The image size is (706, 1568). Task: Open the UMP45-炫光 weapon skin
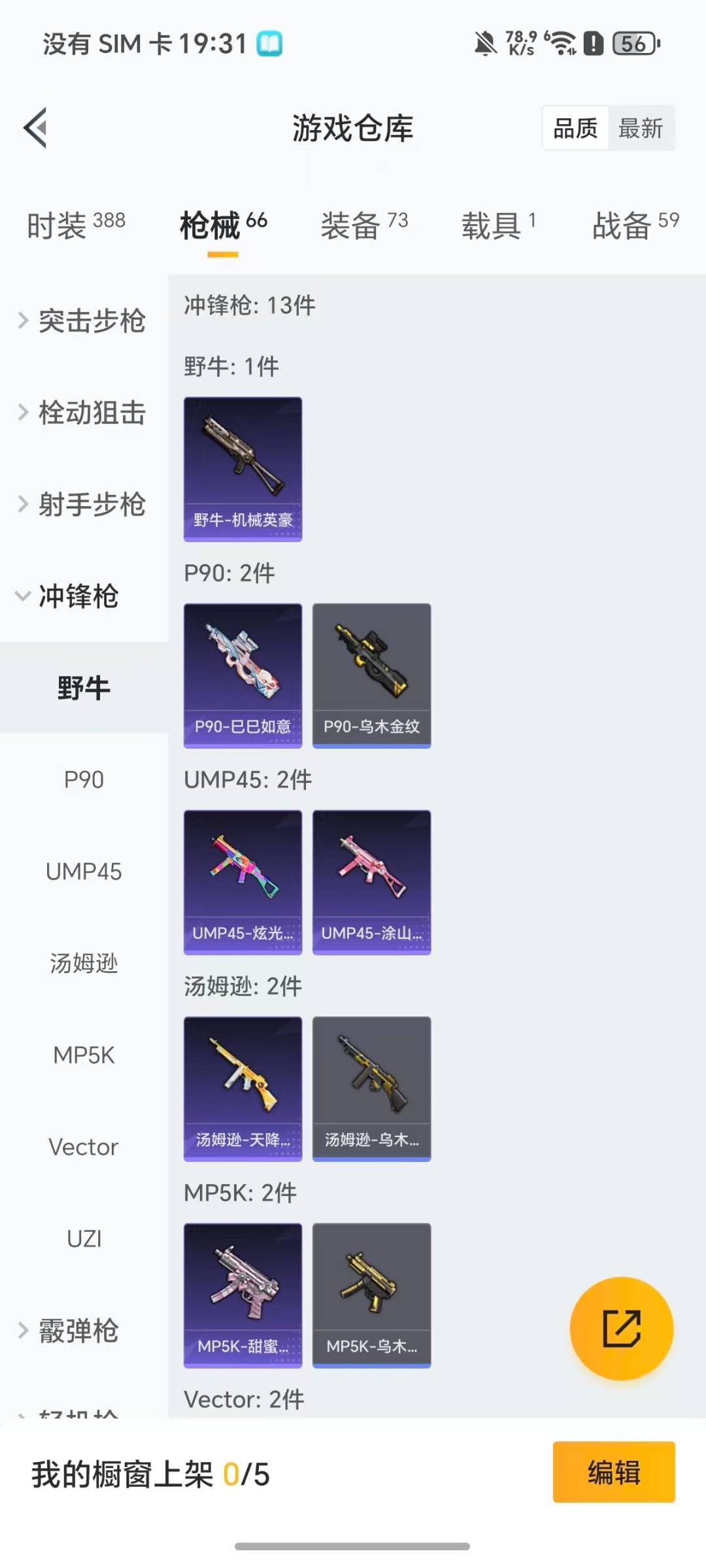pyautogui.click(x=243, y=881)
